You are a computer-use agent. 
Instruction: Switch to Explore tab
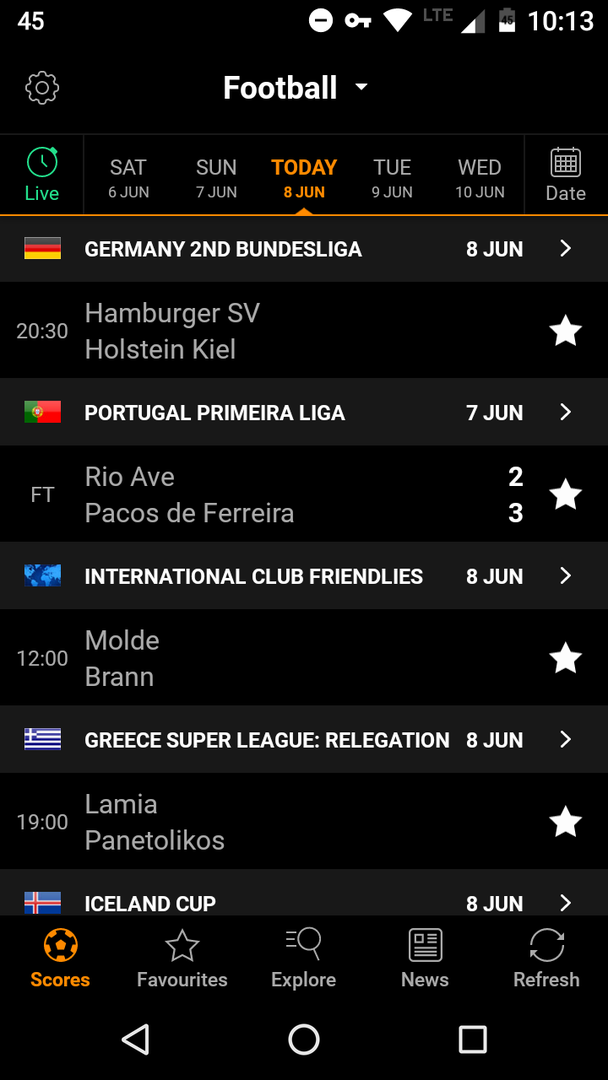(304, 958)
